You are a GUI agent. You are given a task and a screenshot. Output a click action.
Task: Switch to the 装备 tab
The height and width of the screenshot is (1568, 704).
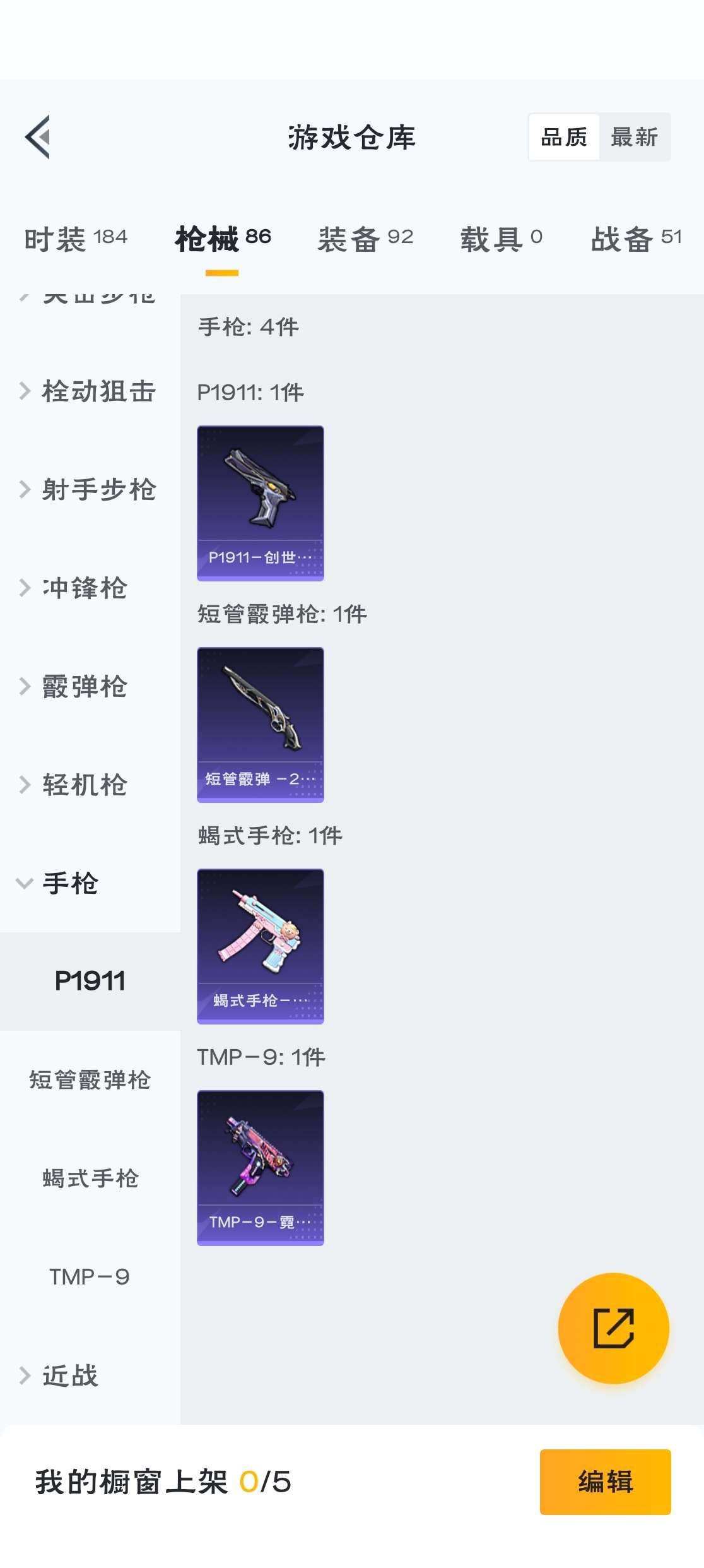click(x=365, y=239)
